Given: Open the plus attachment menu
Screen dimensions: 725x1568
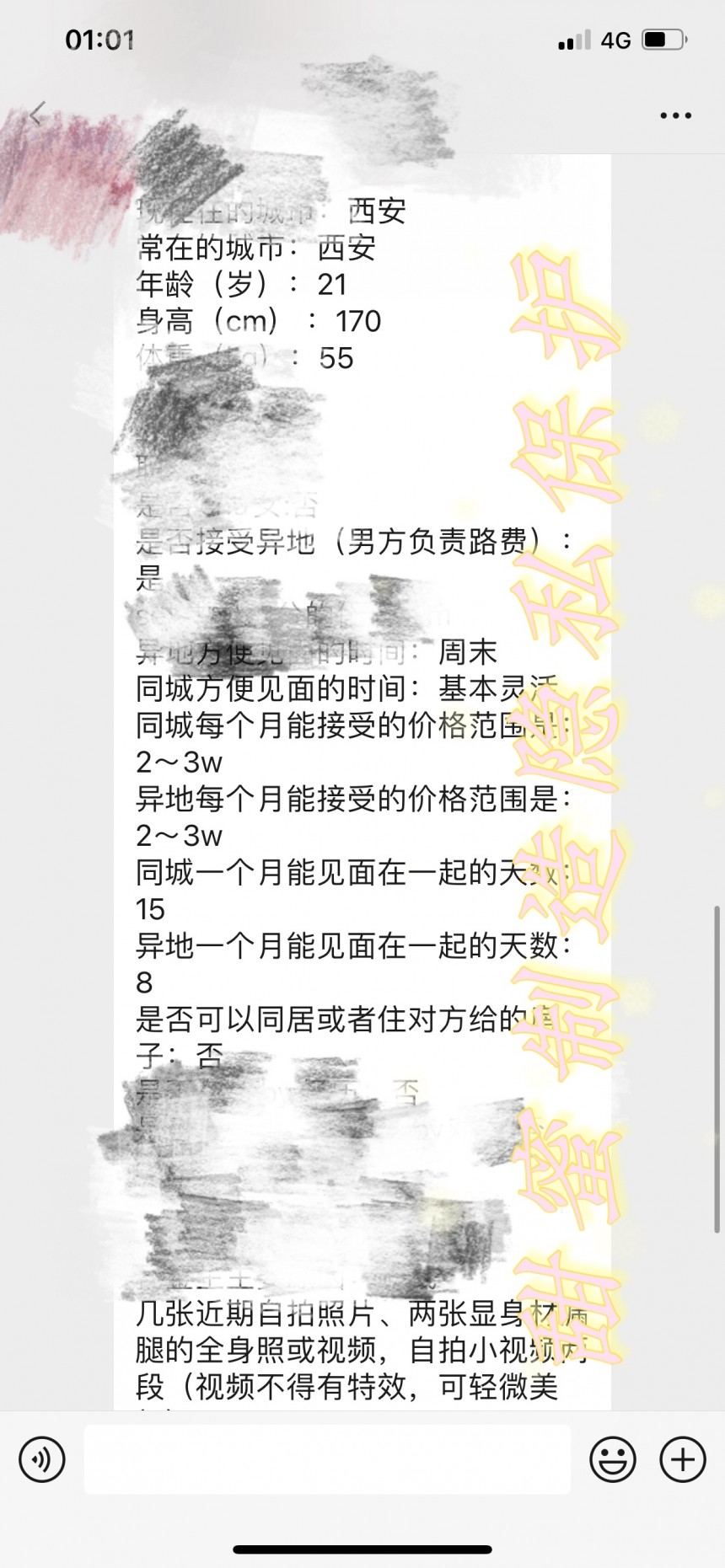Looking at the screenshot, I should 682,1458.
